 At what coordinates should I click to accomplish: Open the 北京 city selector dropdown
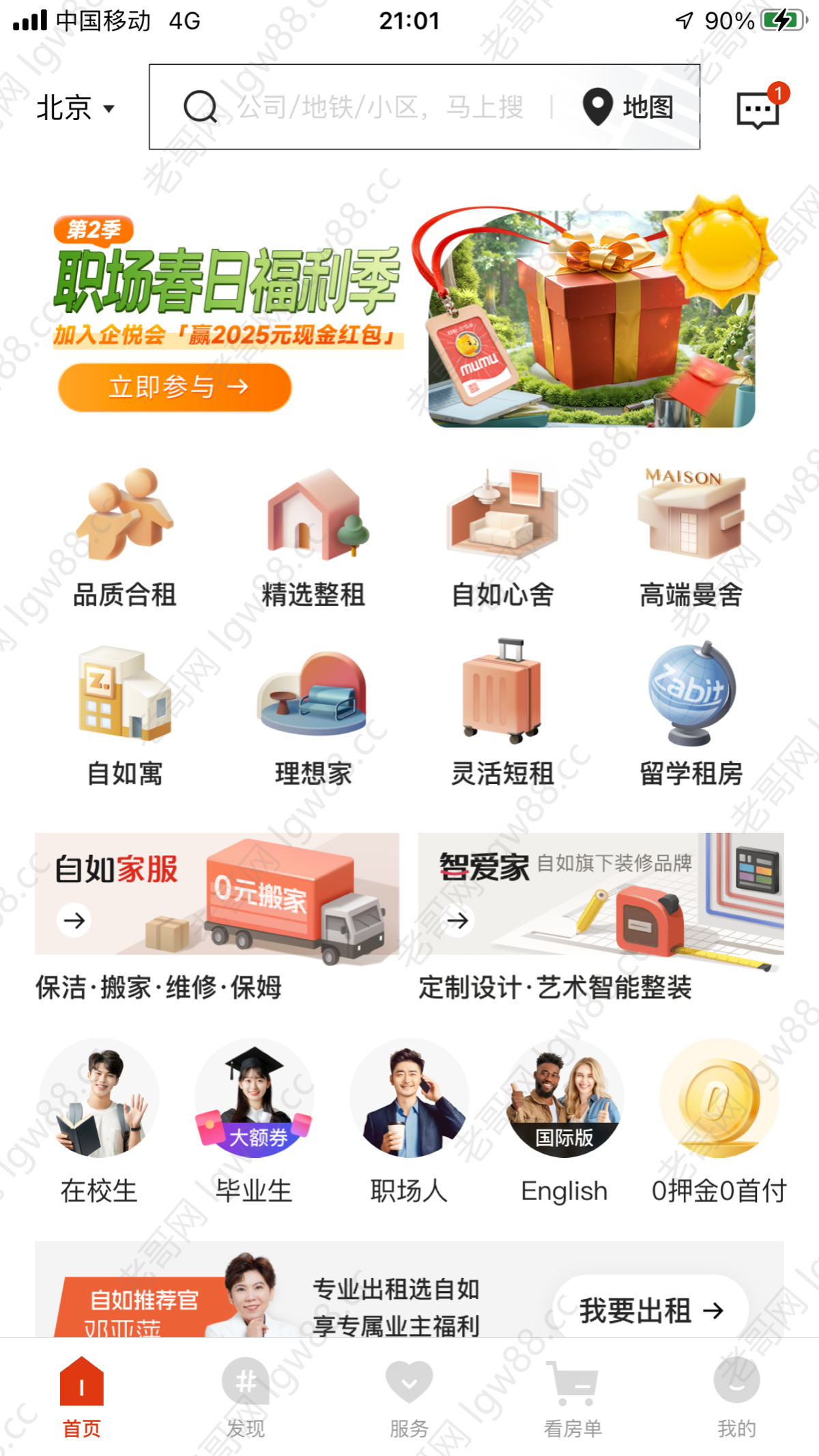click(75, 108)
